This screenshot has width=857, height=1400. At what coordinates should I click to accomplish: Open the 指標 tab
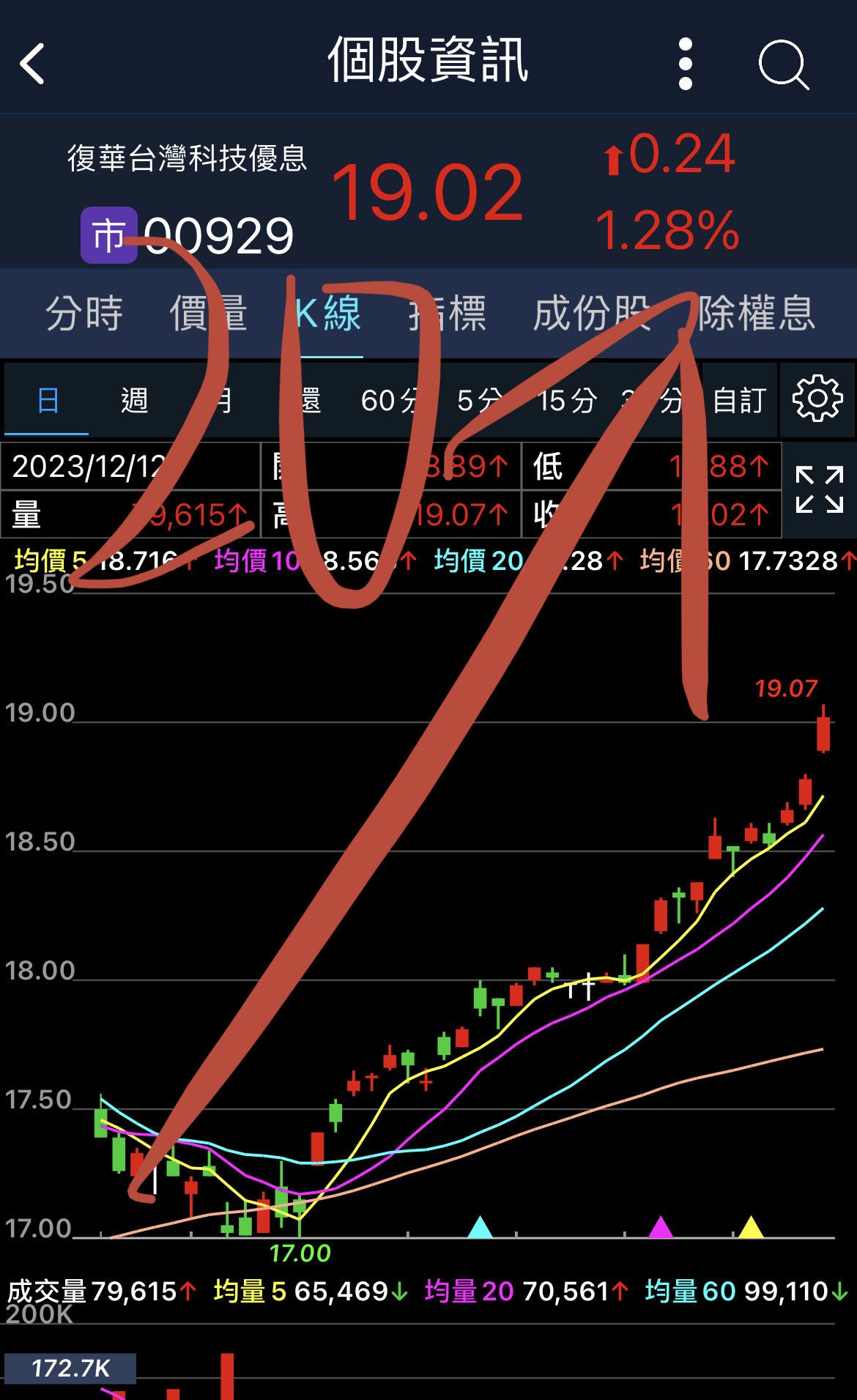pyautogui.click(x=448, y=314)
